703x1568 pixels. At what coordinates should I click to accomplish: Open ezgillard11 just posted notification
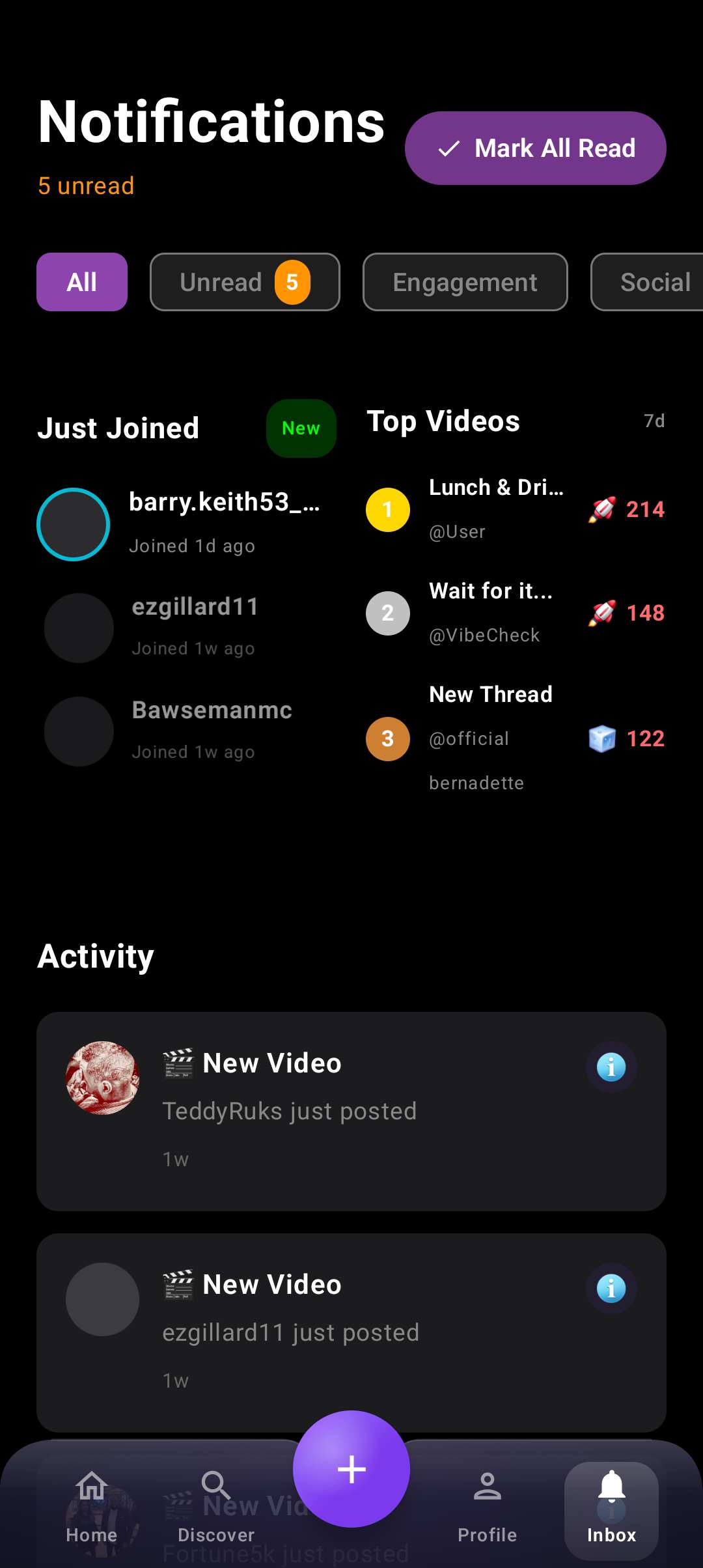click(x=325, y=1332)
